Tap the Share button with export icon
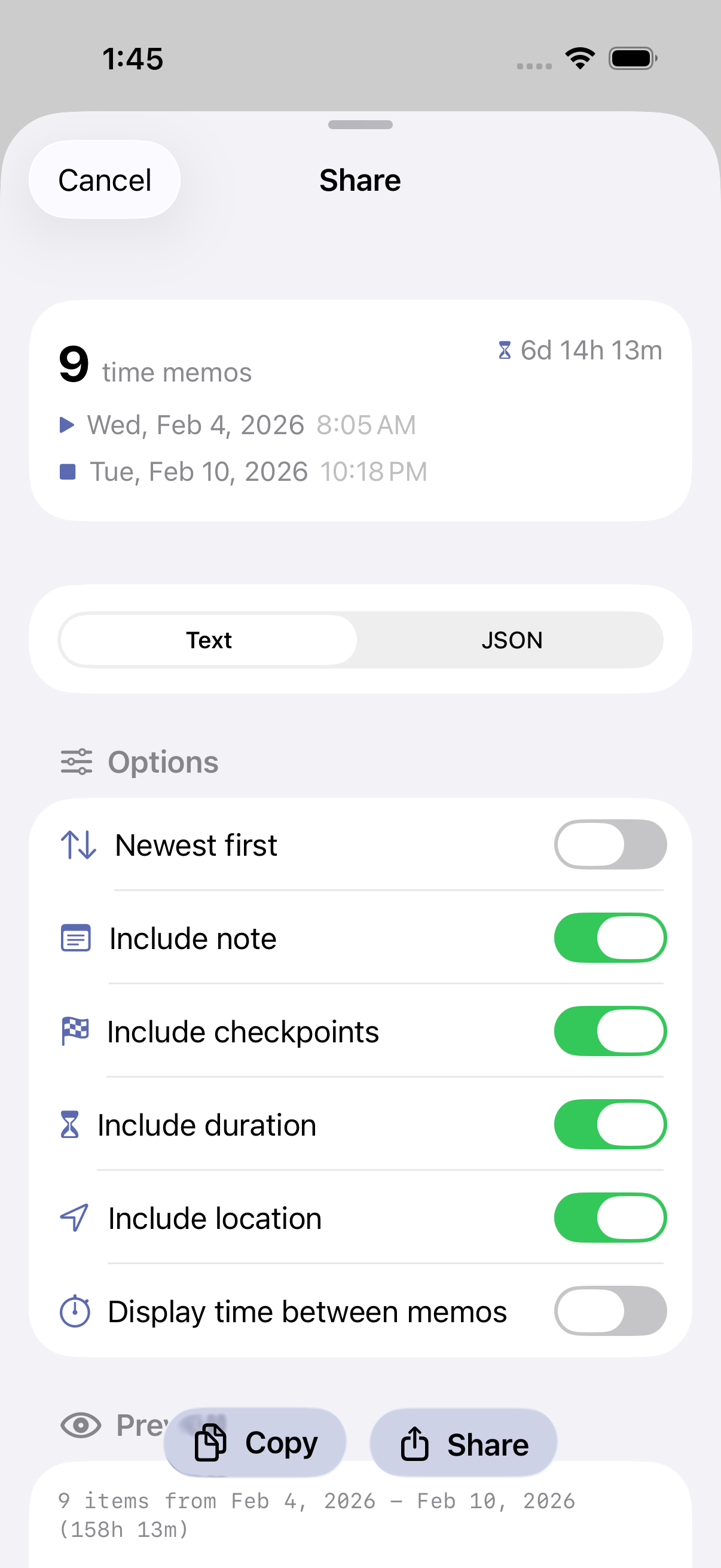 pyautogui.click(x=463, y=1442)
